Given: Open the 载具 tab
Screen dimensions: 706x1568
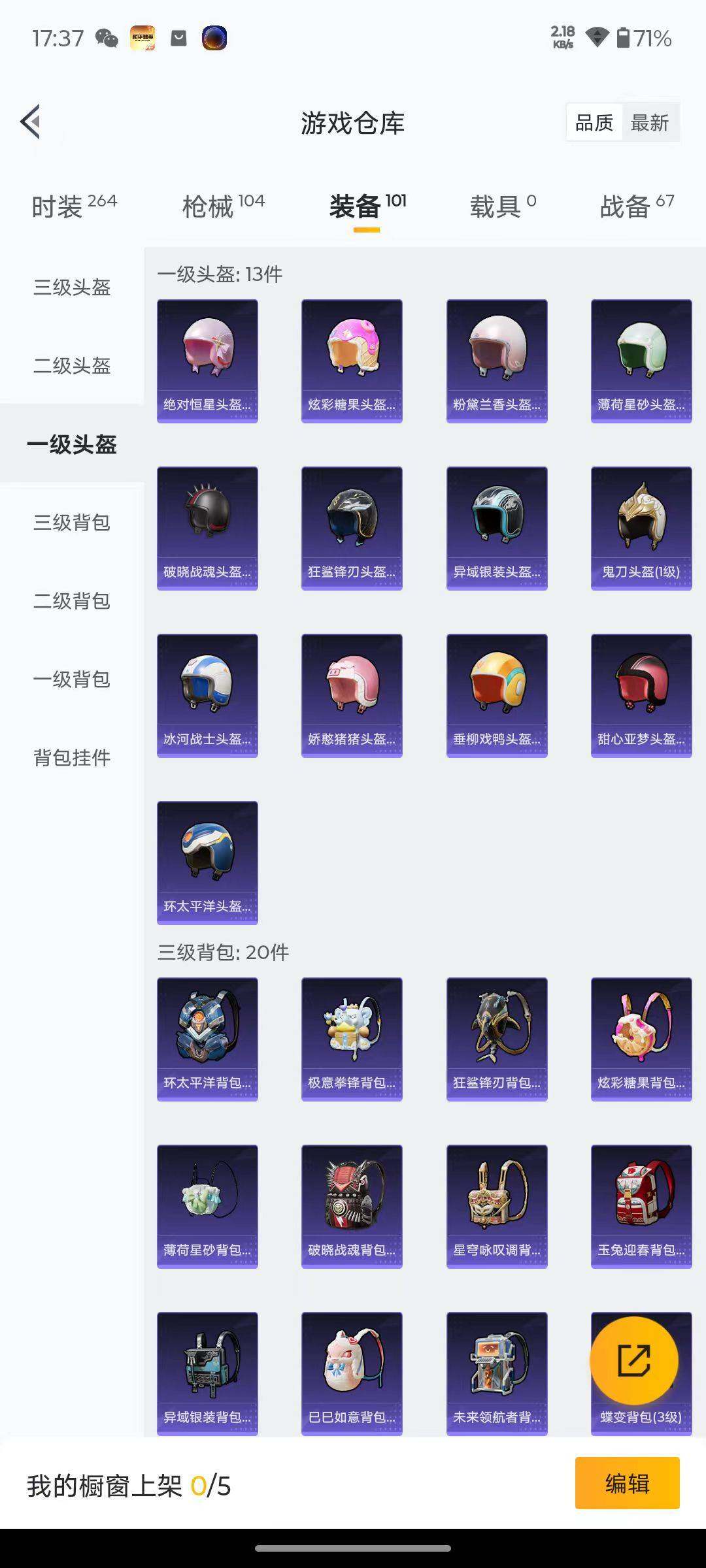Looking at the screenshot, I should pos(502,206).
